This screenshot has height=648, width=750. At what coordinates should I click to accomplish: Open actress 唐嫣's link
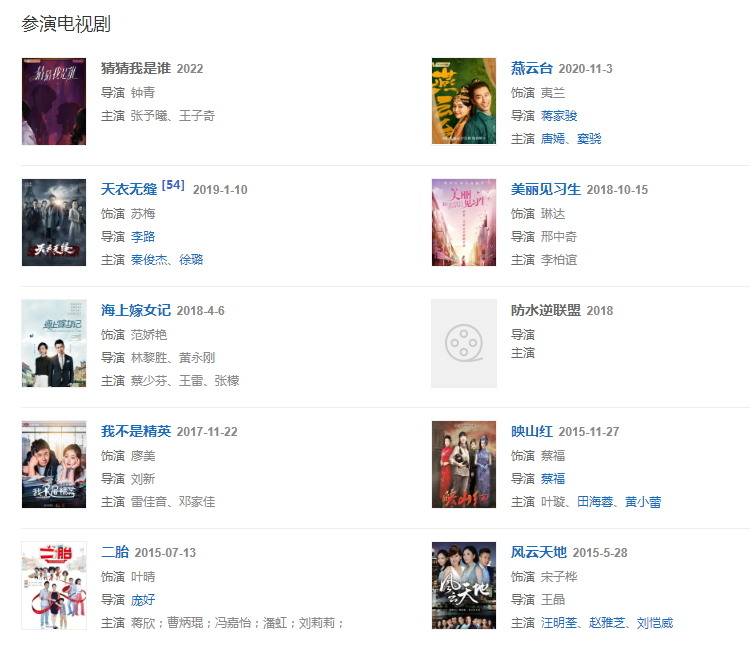pos(553,139)
